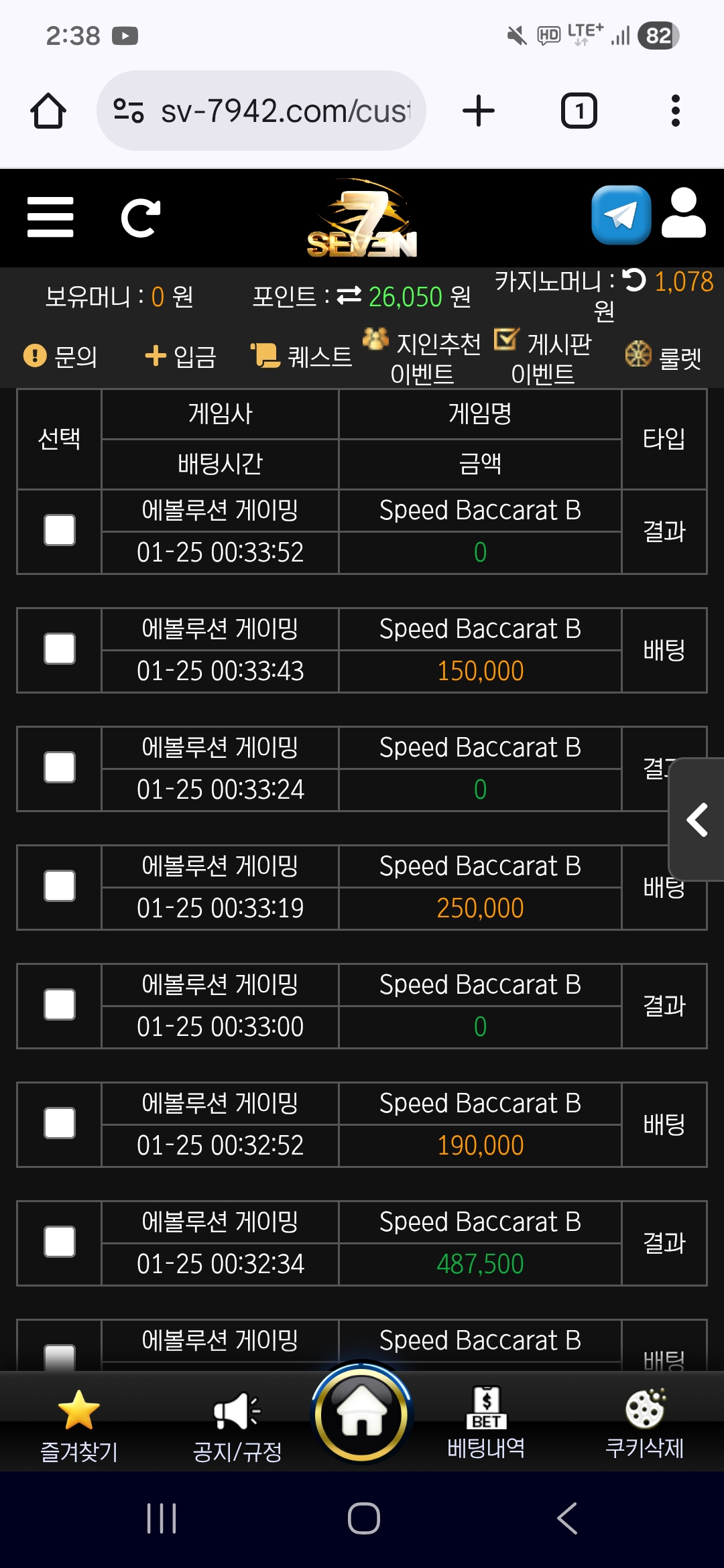Go to 입금 deposit page

click(181, 356)
